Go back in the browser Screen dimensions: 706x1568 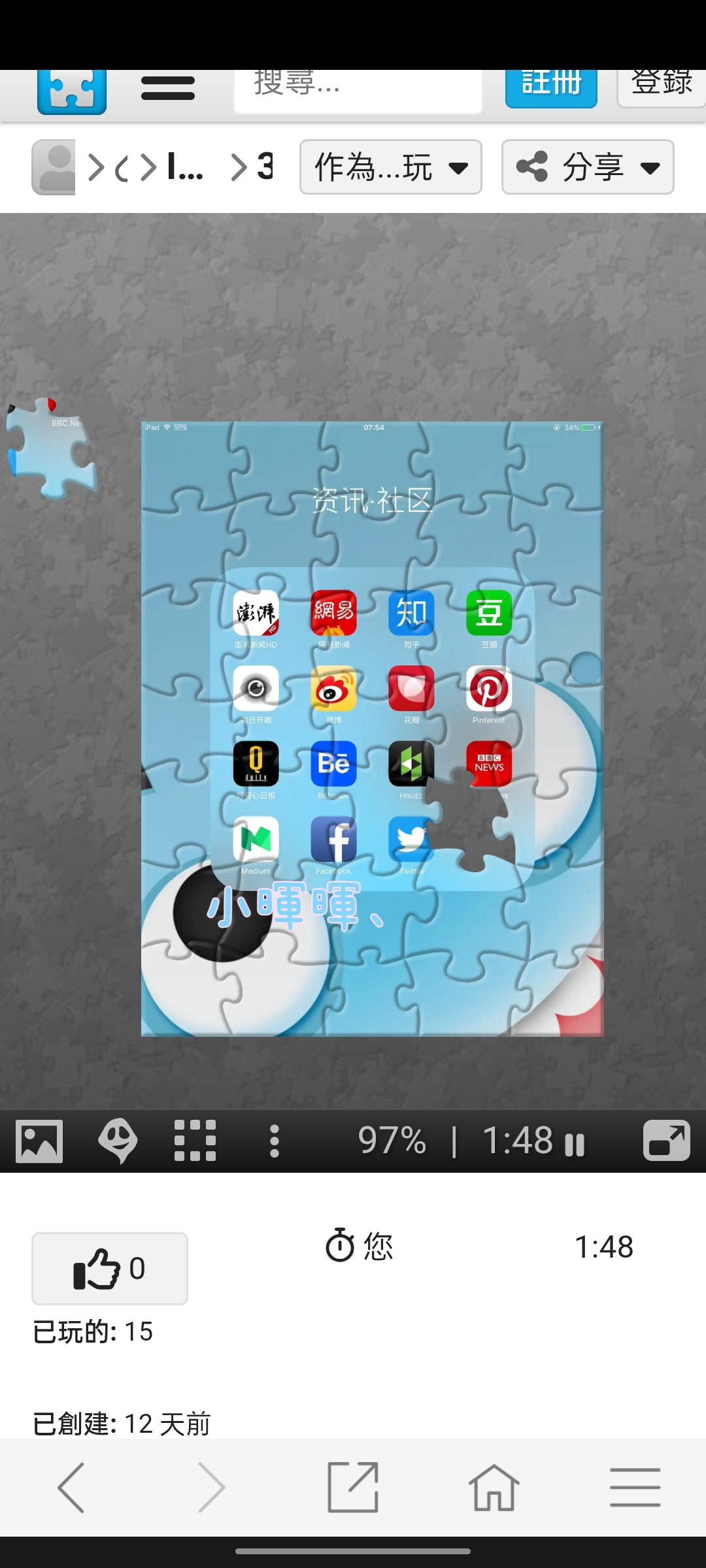71,1488
